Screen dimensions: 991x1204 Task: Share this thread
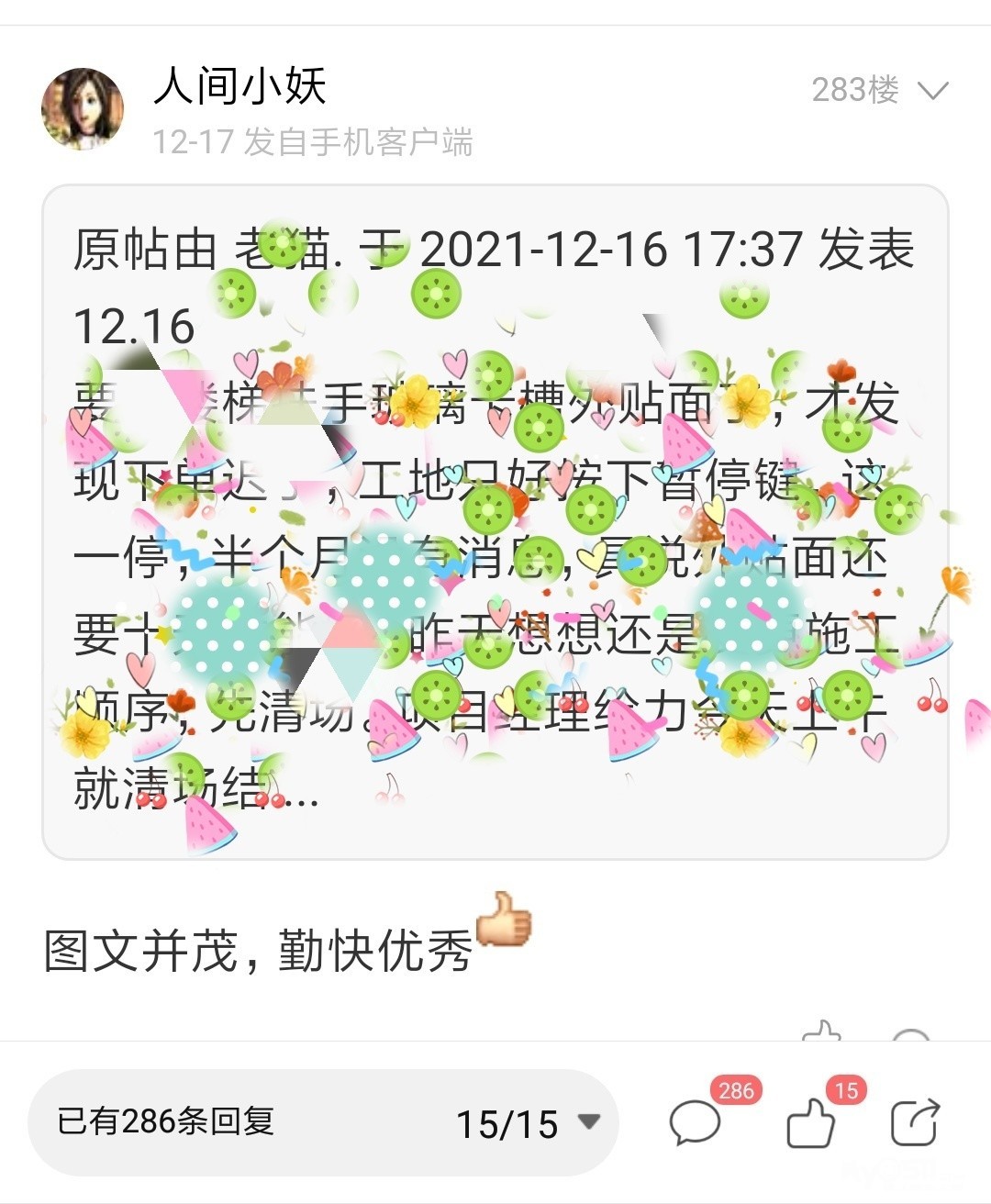tap(915, 1123)
